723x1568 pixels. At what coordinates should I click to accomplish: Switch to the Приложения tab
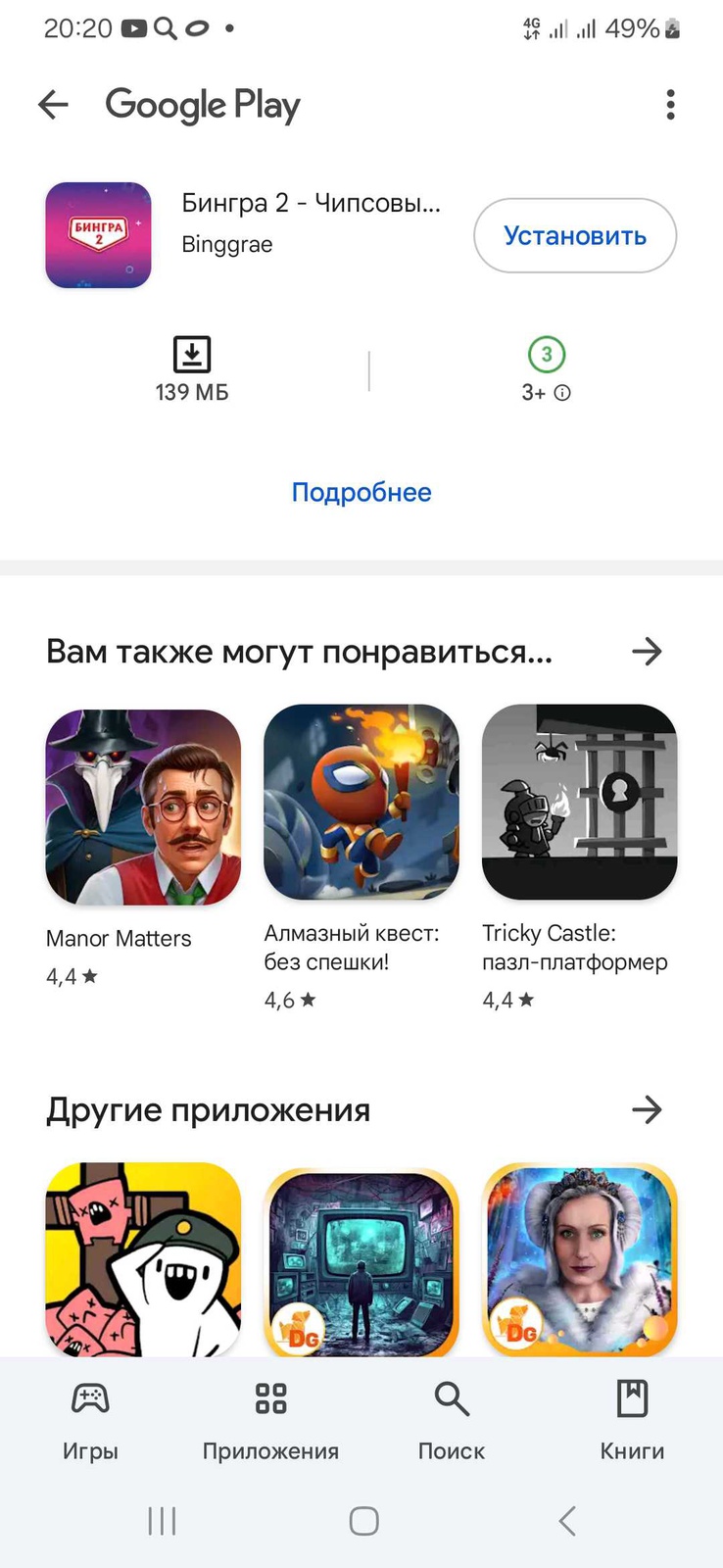pyautogui.click(x=270, y=1419)
